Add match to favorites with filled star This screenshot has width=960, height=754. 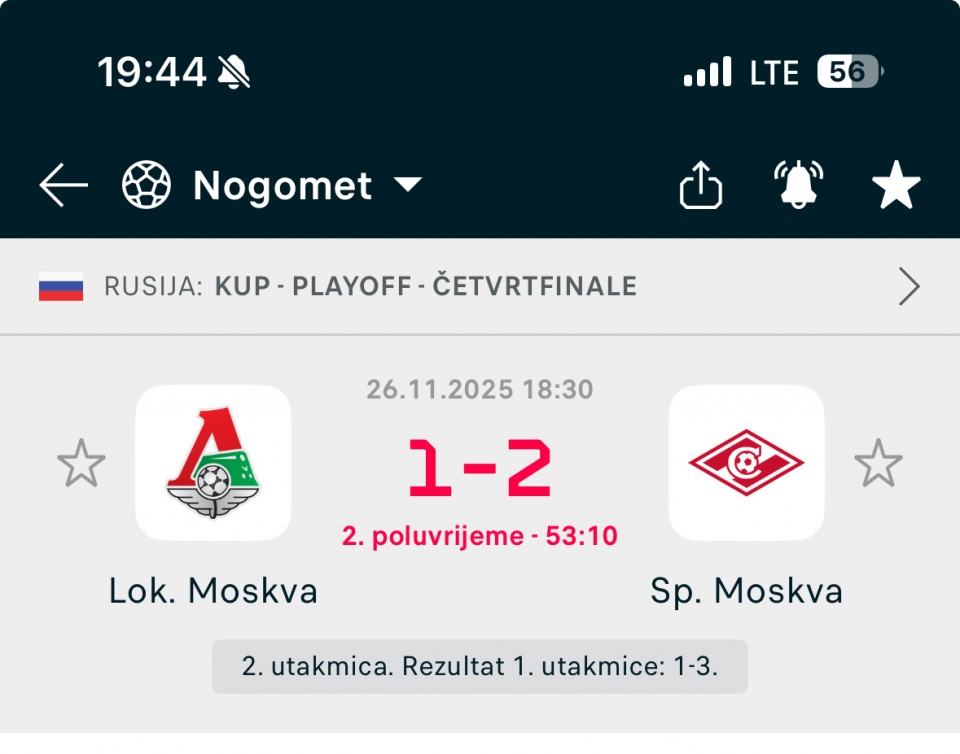895,186
